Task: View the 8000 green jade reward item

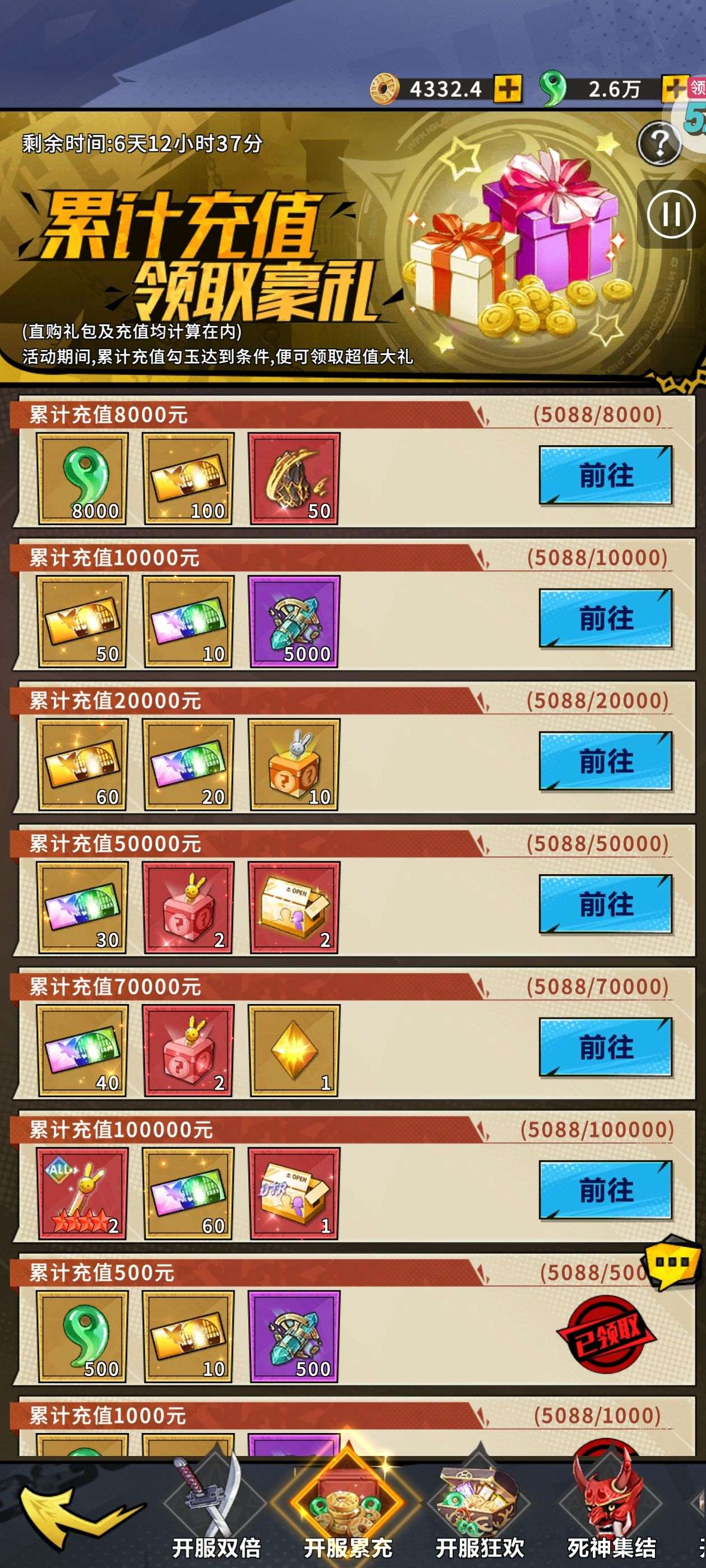Action: pos(82,478)
